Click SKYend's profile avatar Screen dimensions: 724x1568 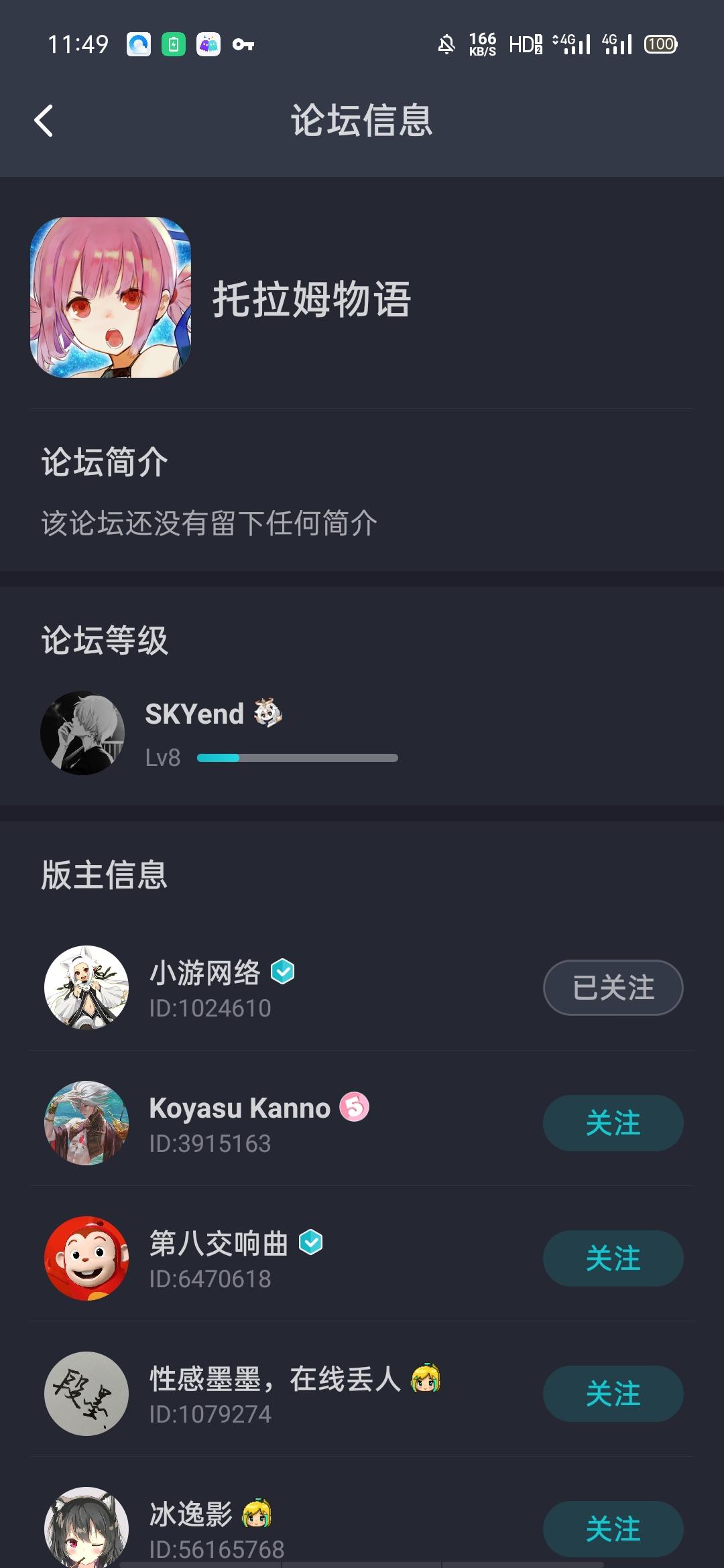[x=82, y=734]
